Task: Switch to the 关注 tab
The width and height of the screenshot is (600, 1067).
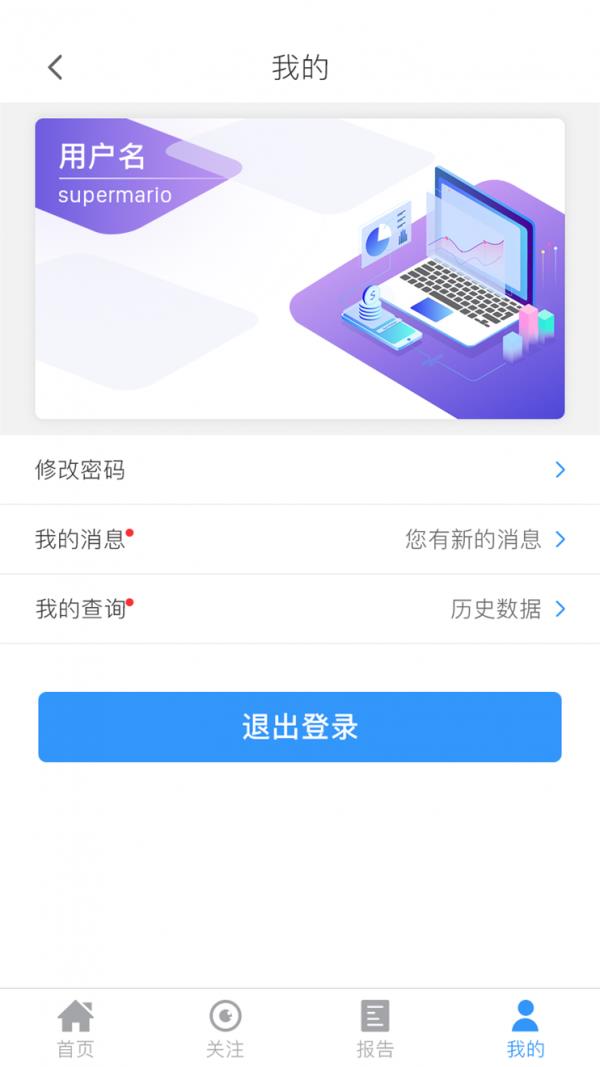Action: pos(225,1028)
